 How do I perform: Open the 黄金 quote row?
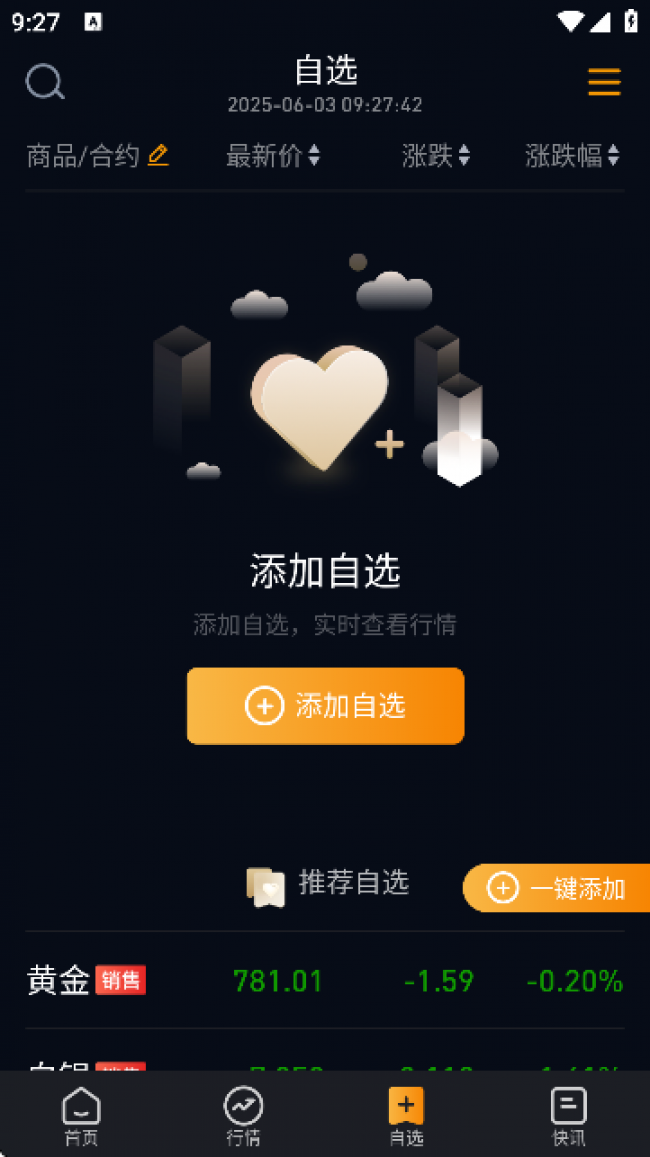325,980
